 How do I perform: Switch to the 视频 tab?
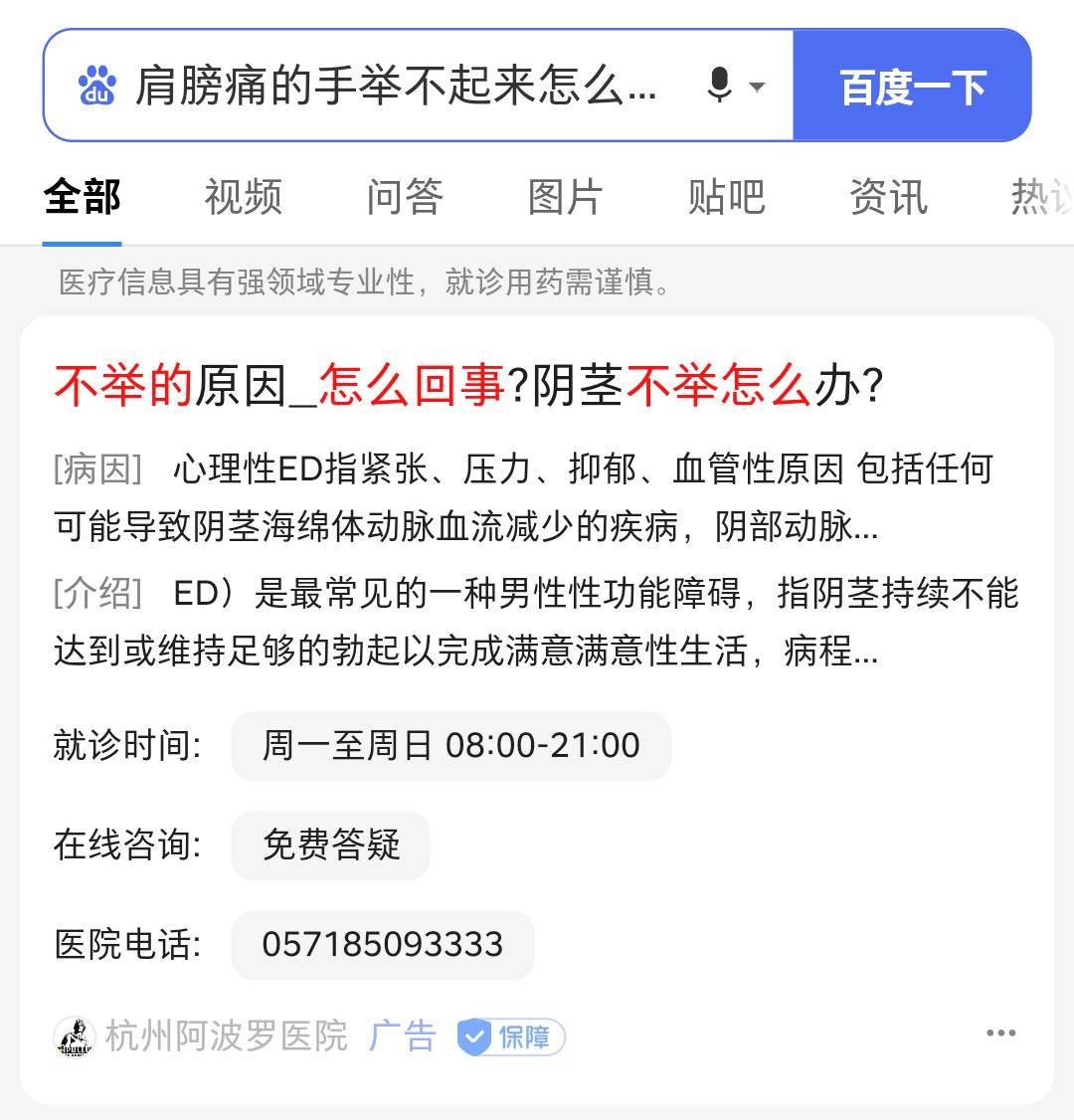pyautogui.click(x=244, y=197)
